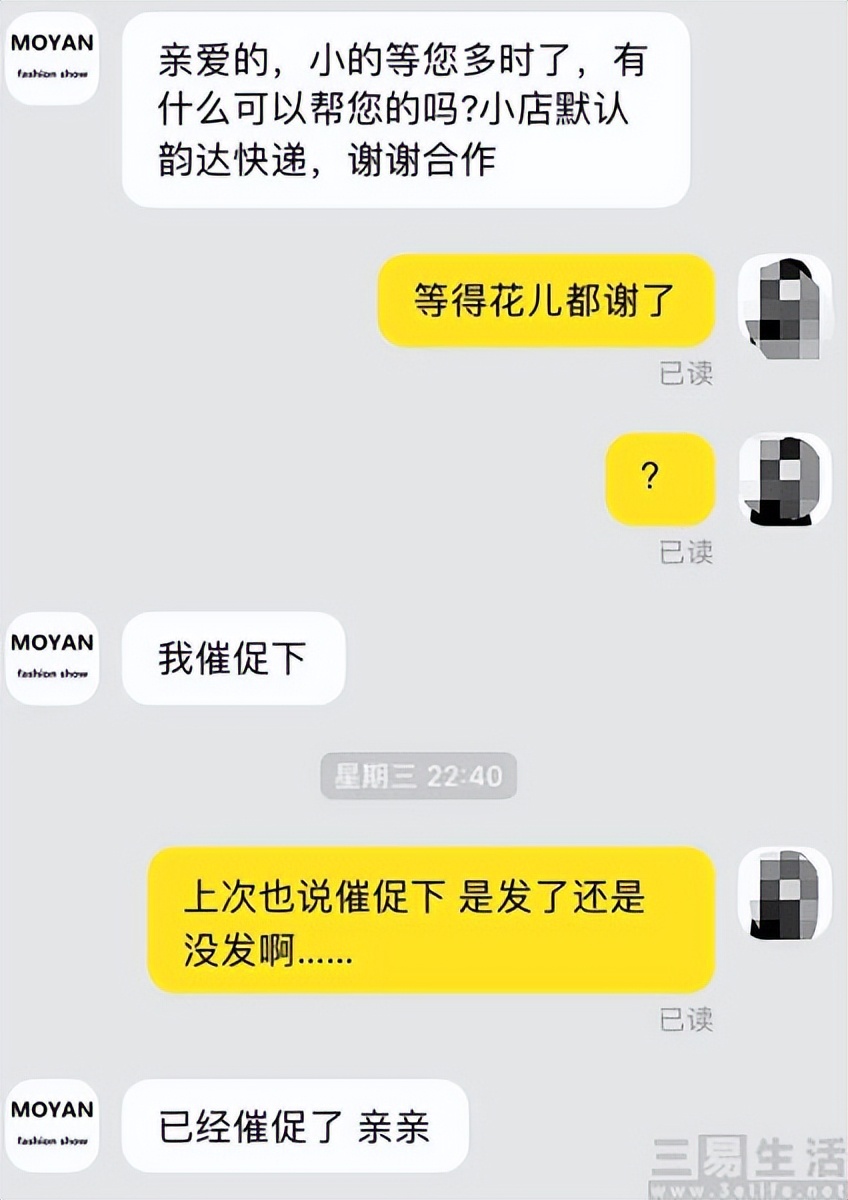The width and height of the screenshot is (848, 1200).
Task: Open MOYAN avatar beside '我催促下' message
Action: pyautogui.click(x=52, y=657)
